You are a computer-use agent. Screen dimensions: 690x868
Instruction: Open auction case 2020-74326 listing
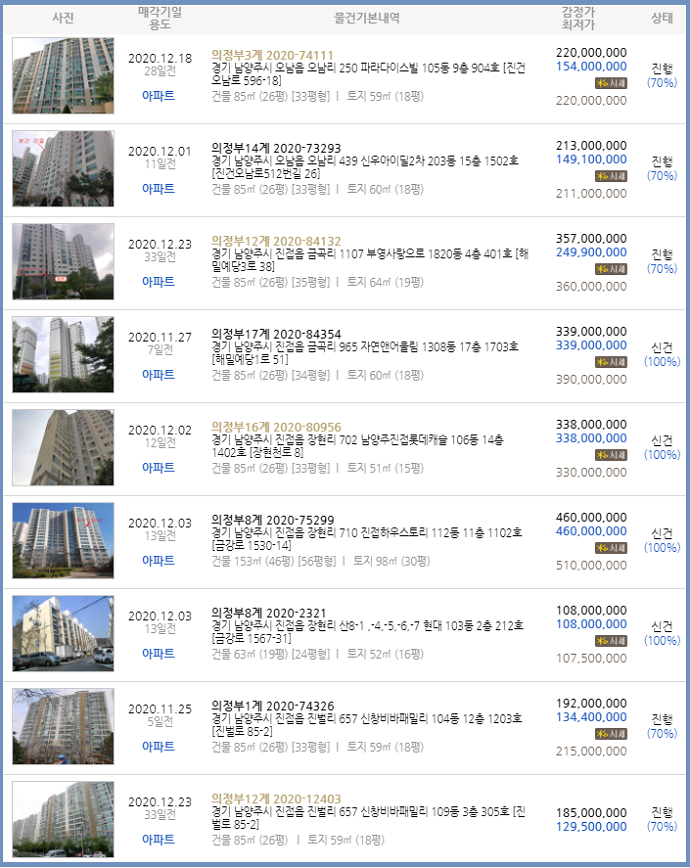[276, 705]
